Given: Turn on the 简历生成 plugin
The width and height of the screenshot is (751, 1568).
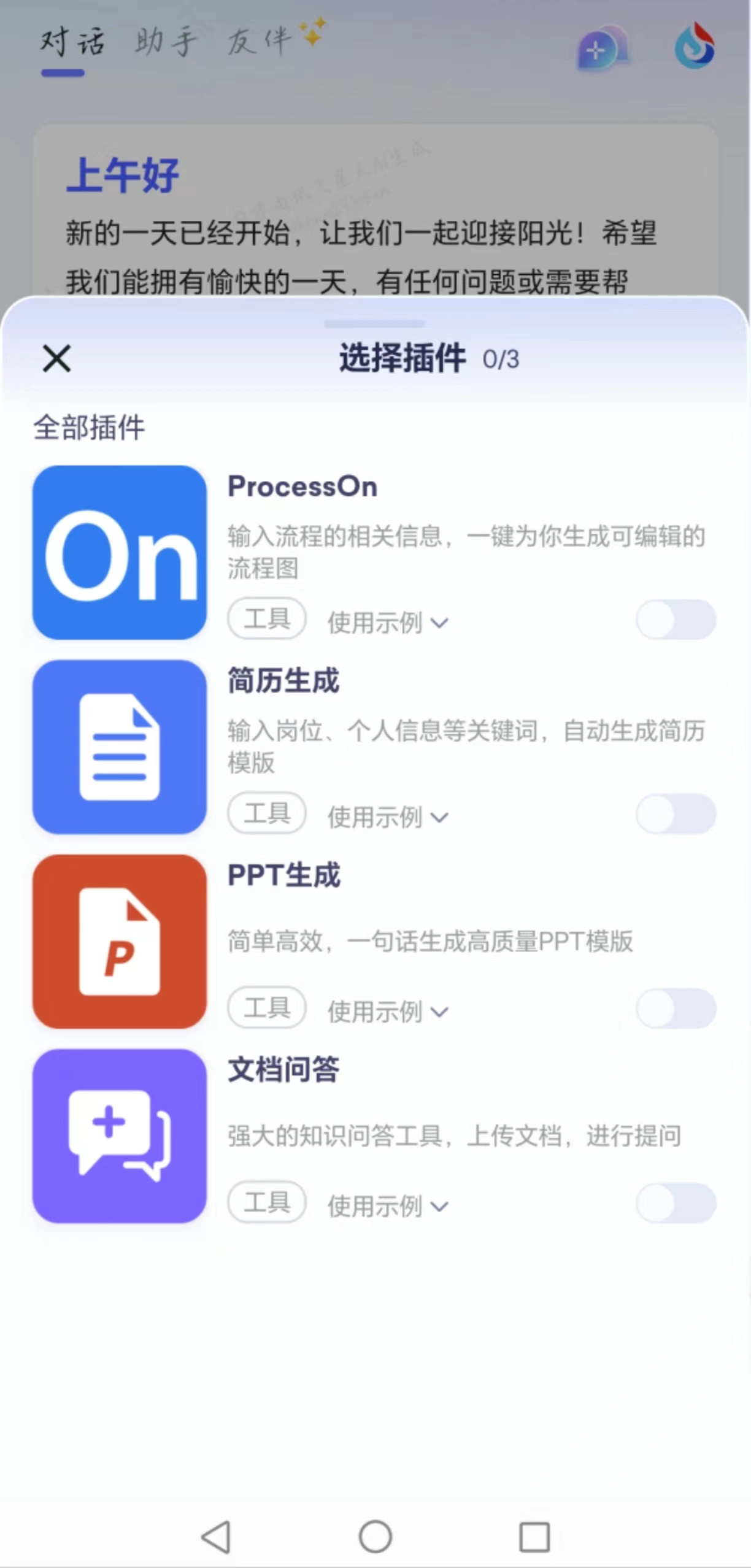Looking at the screenshot, I should (676, 814).
